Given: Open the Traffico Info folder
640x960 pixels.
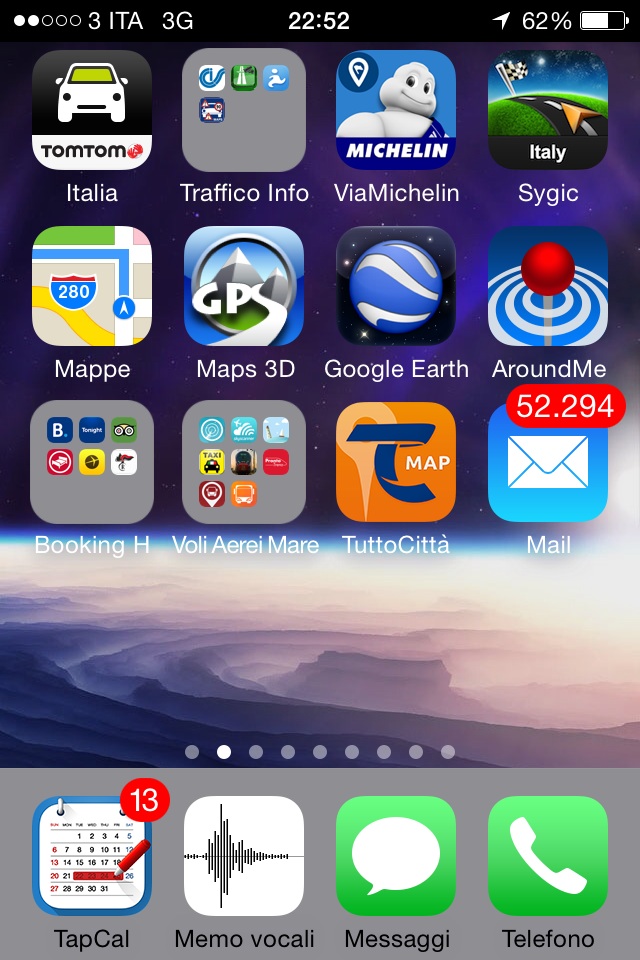Looking at the screenshot, I should [x=244, y=110].
